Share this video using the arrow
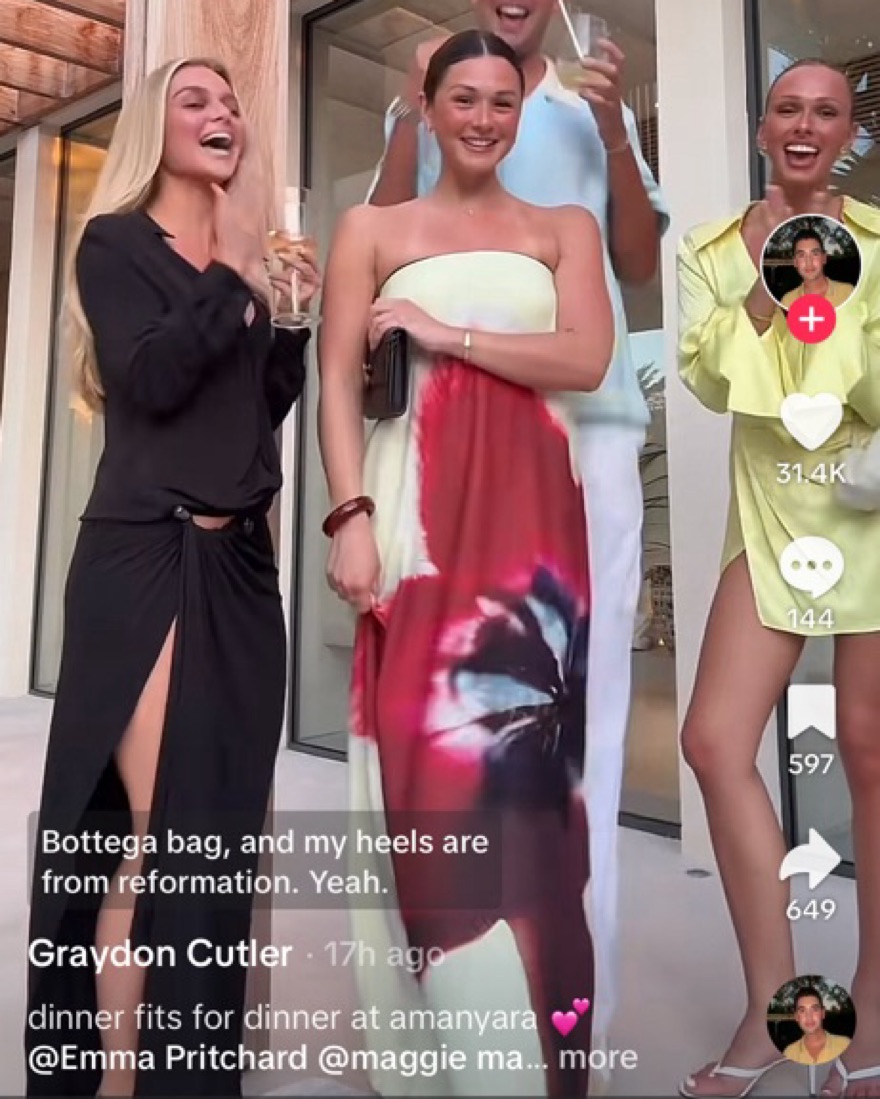 coord(811,859)
